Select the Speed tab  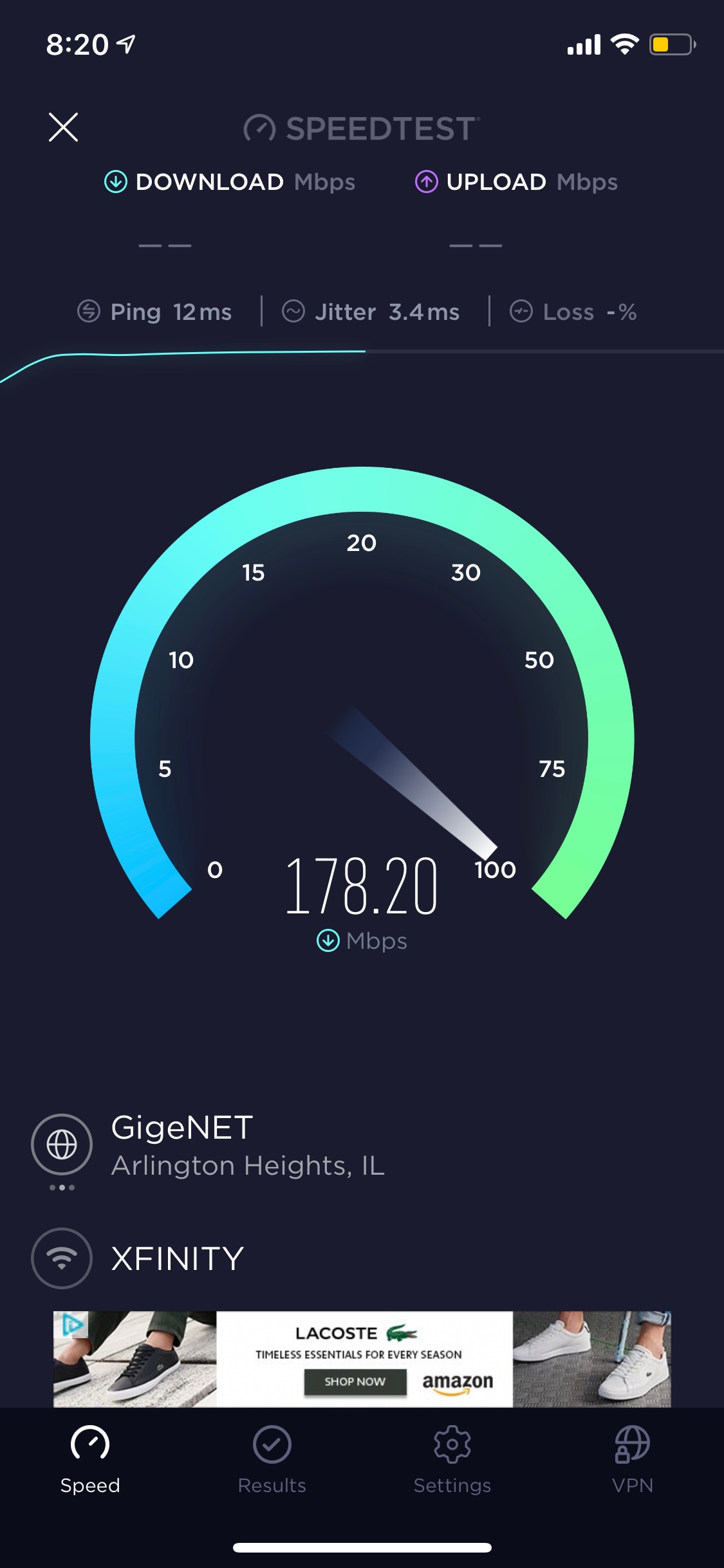90,1459
